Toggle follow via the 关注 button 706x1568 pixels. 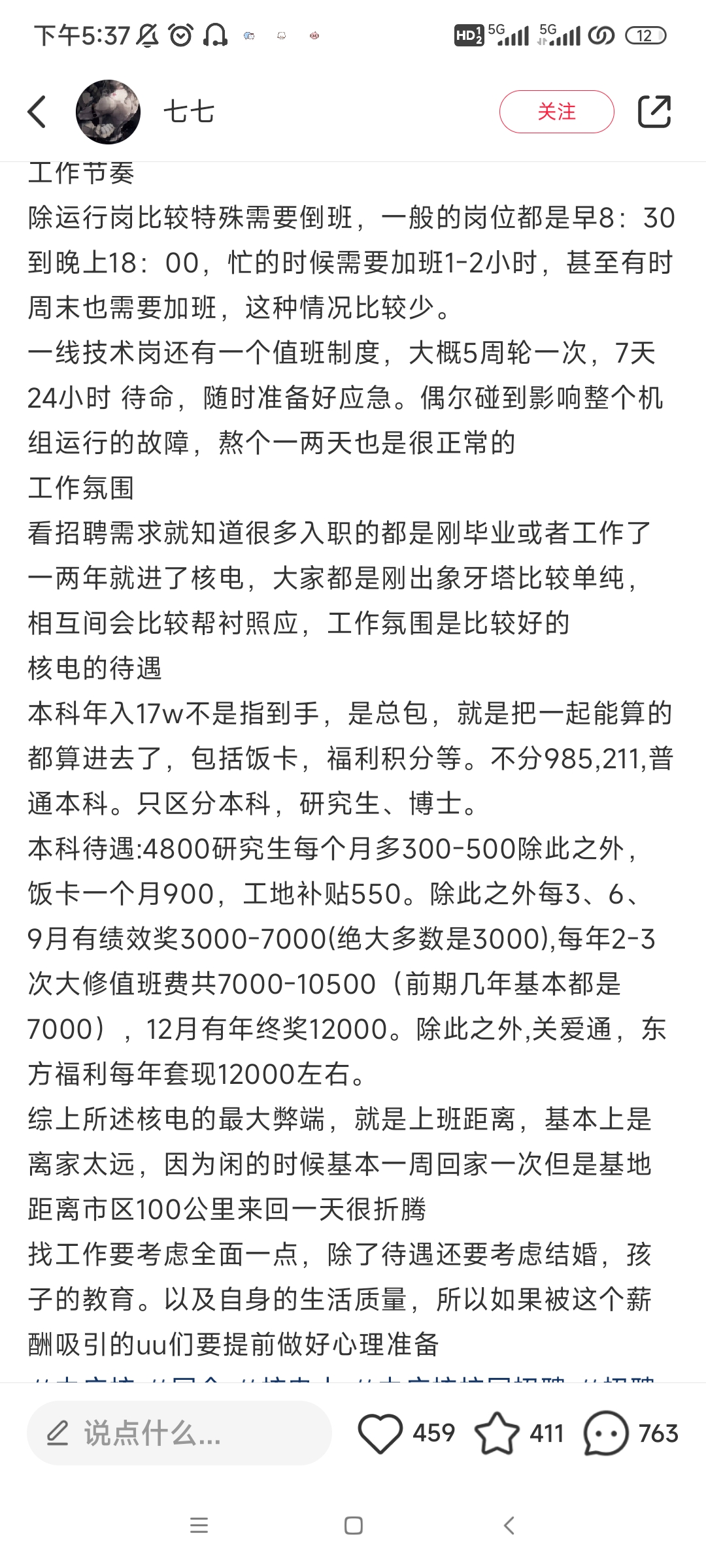point(558,111)
